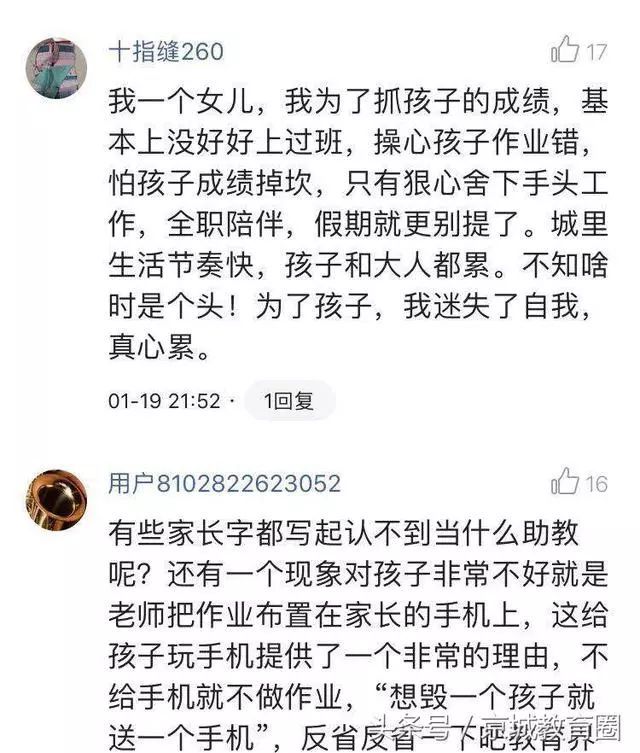
Task: View the 1回复 reply thread
Action: tap(288, 400)
